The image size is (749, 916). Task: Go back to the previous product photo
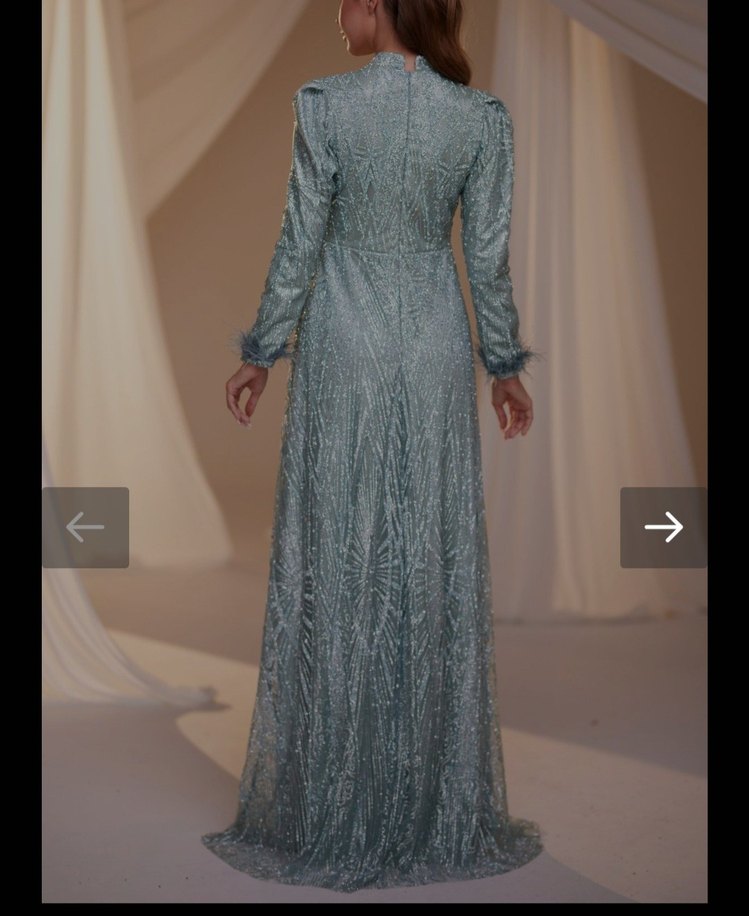pos(85,527)
